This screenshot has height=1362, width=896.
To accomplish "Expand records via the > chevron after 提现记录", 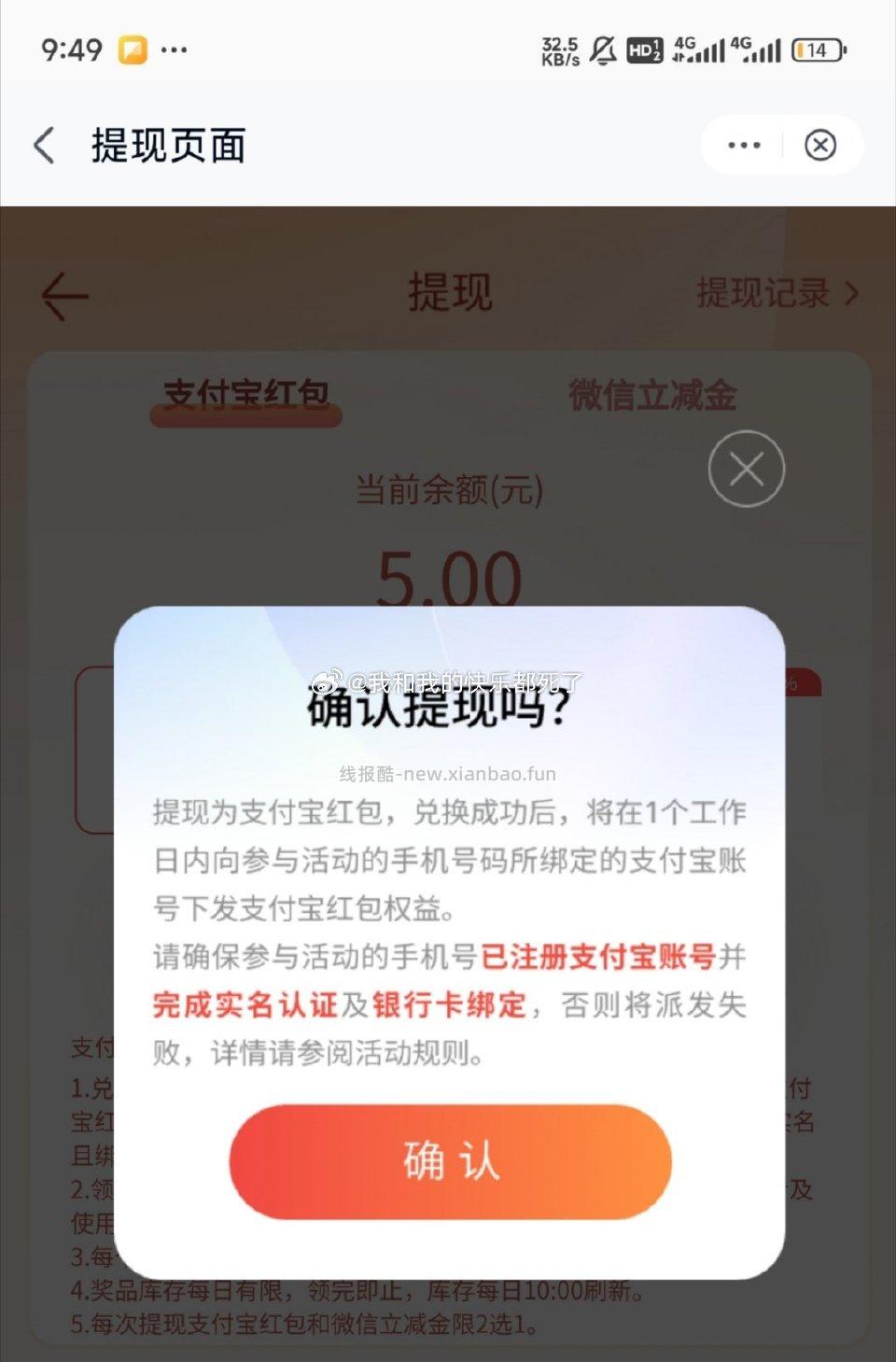I will coord(850,293).
